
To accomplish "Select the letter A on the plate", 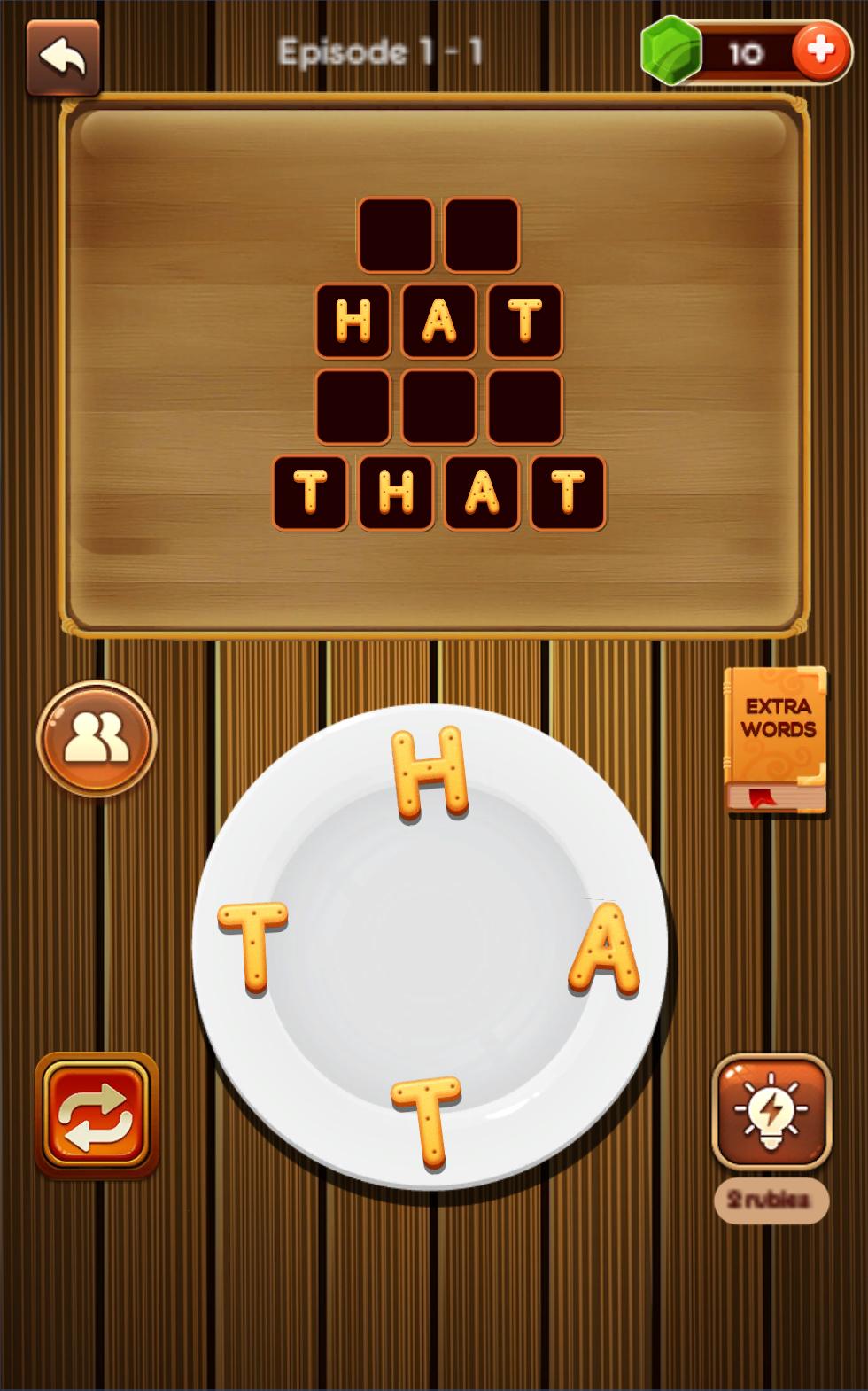I will click(605, 949).
